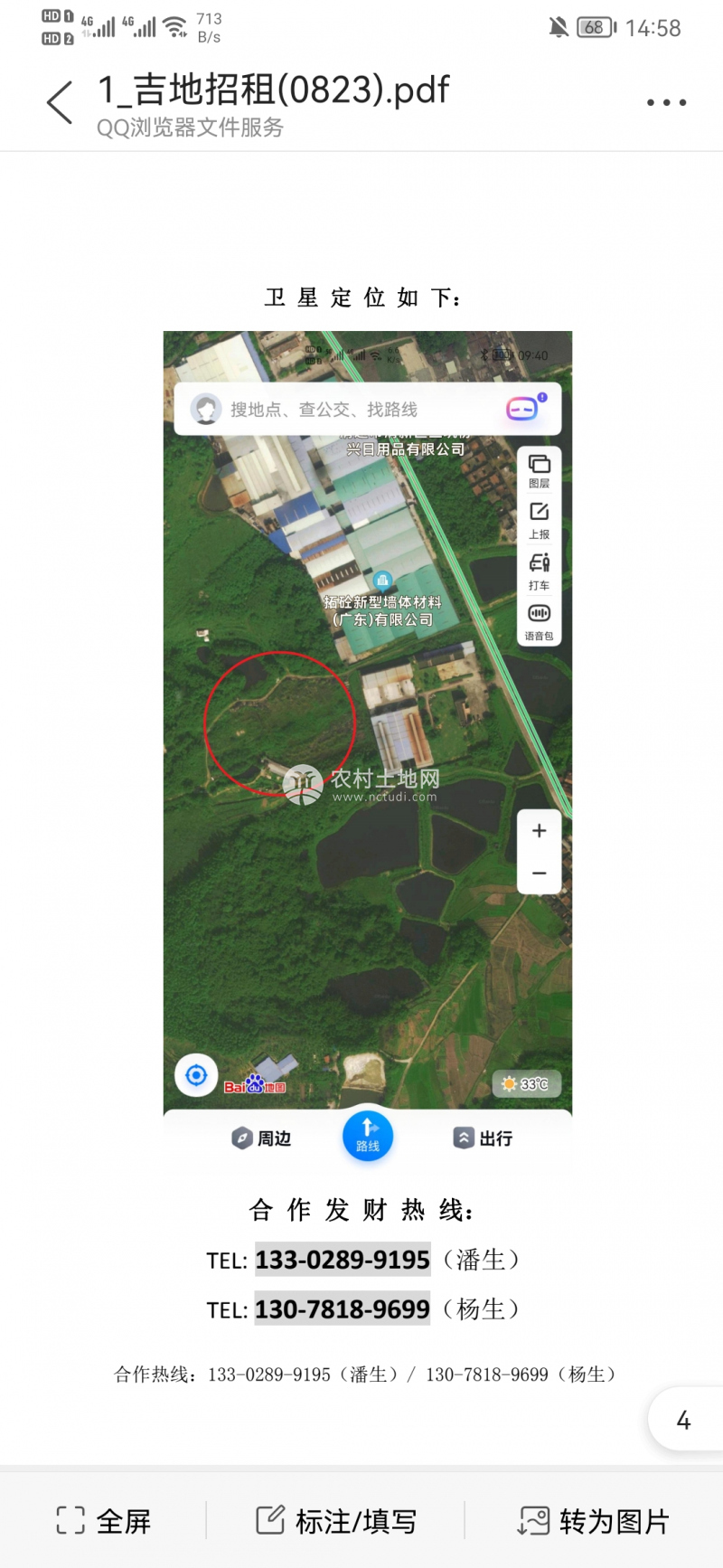Tap the page number 4 indicator
This screenshot has height=1568, width=723.
[683, 1420]
